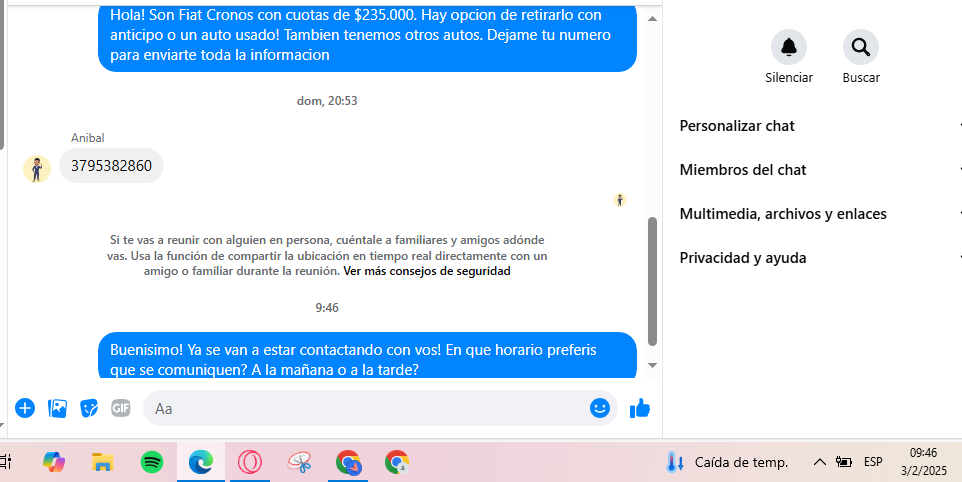Open the GIF picker
The width and height of the screenshot is (962, 482).
click(121, 408)
